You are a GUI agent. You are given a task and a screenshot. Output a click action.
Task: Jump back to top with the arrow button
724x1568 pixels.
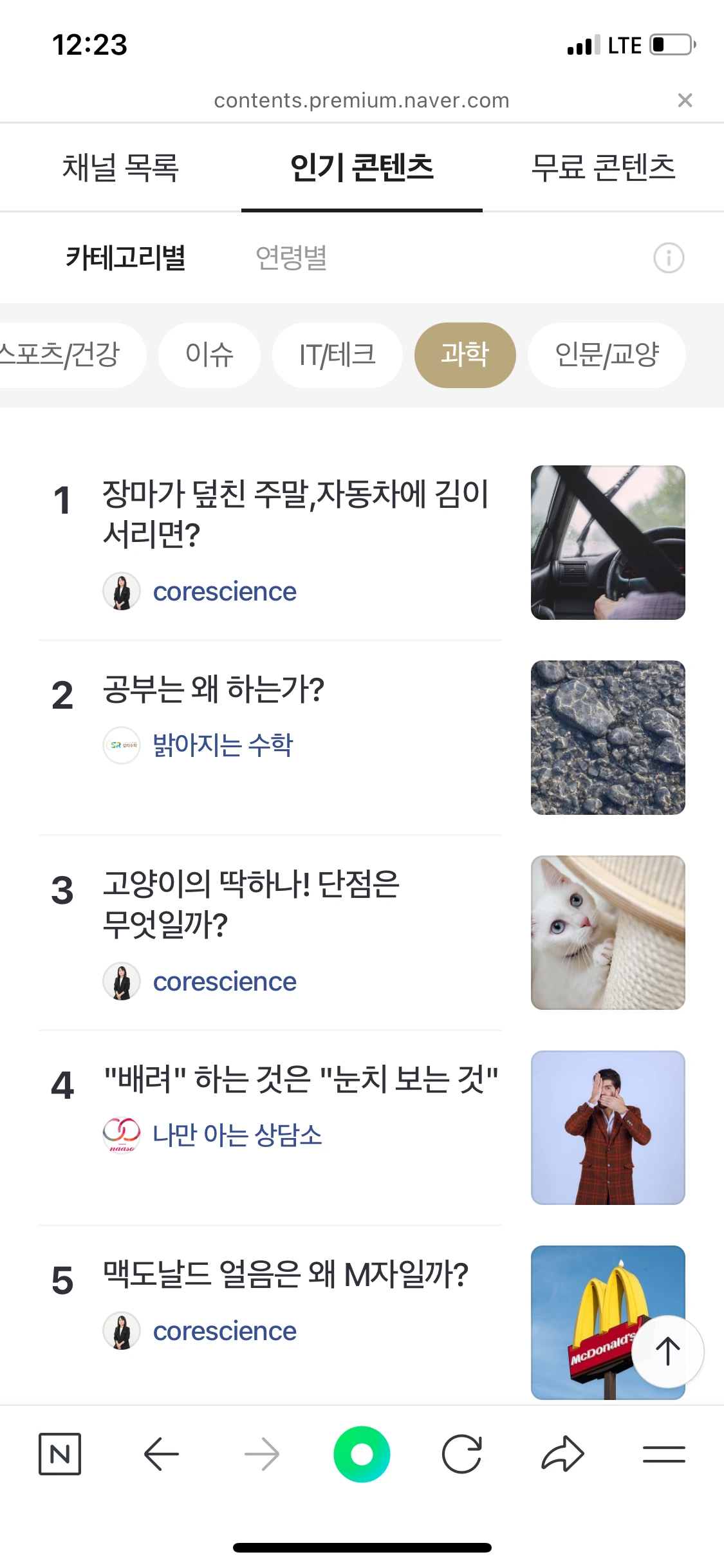tap(667, 1351)
